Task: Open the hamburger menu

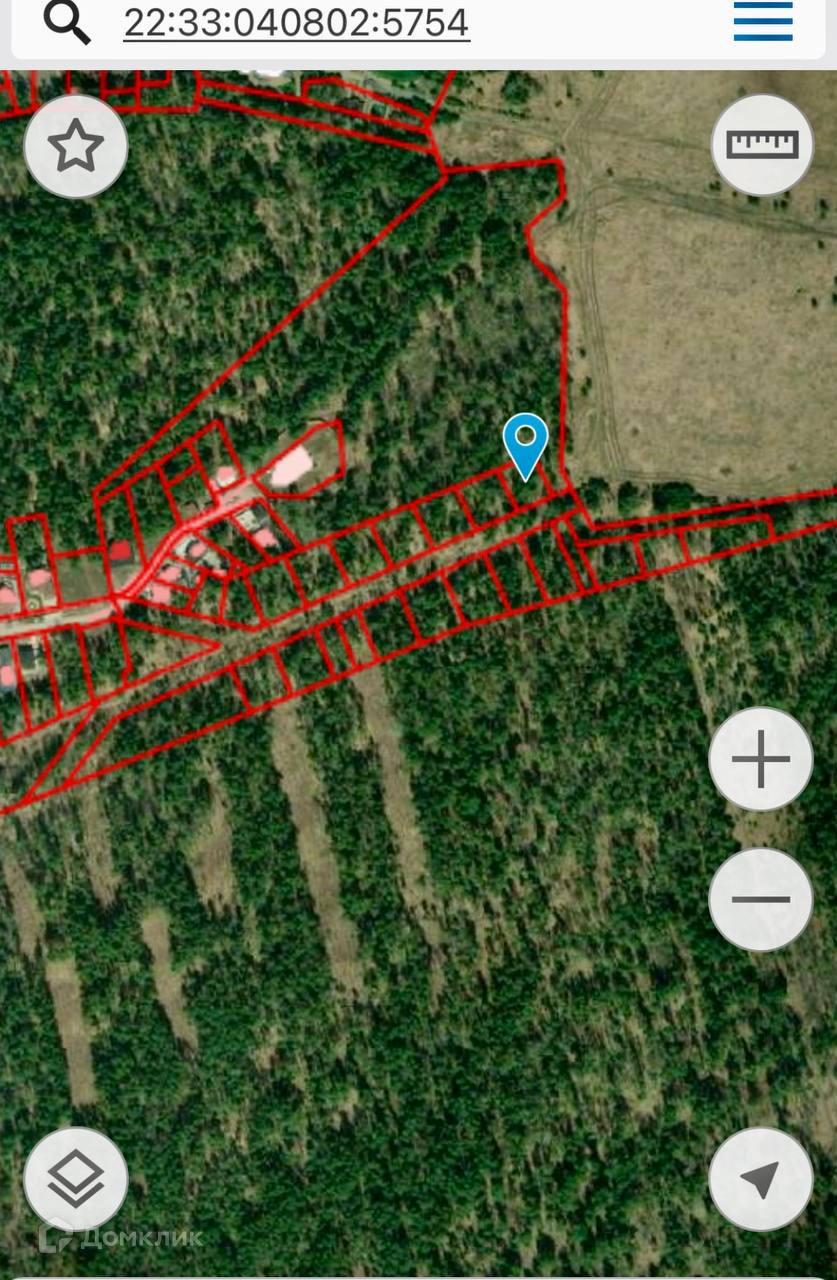Action: (x=763, y=21)
